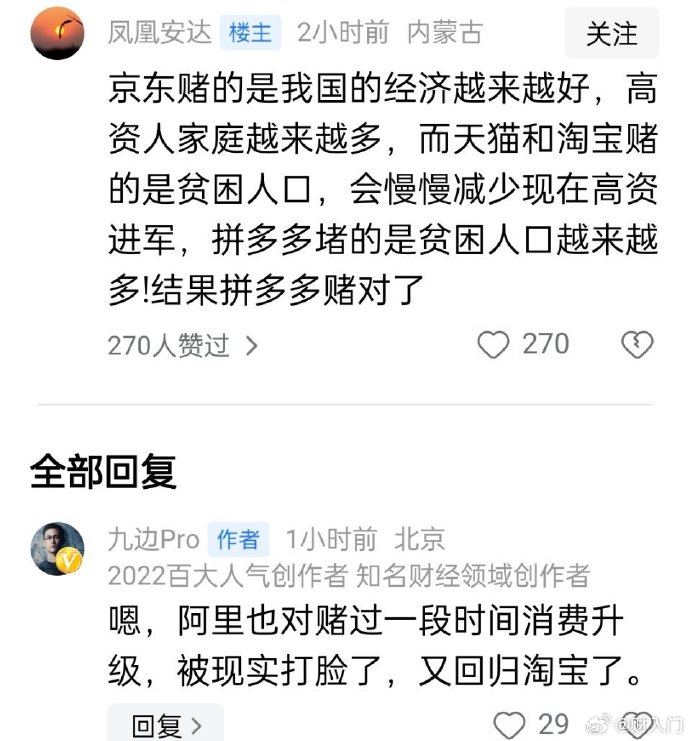Open 凤凰安达's profile avatar
The image size is (690, 741).
pyautogui.click(x=56, y=34)
